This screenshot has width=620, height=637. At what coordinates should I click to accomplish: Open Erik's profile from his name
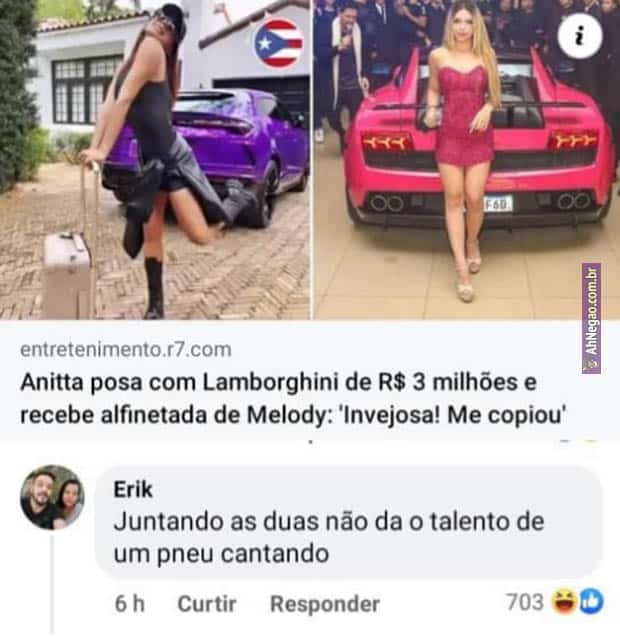131,489
